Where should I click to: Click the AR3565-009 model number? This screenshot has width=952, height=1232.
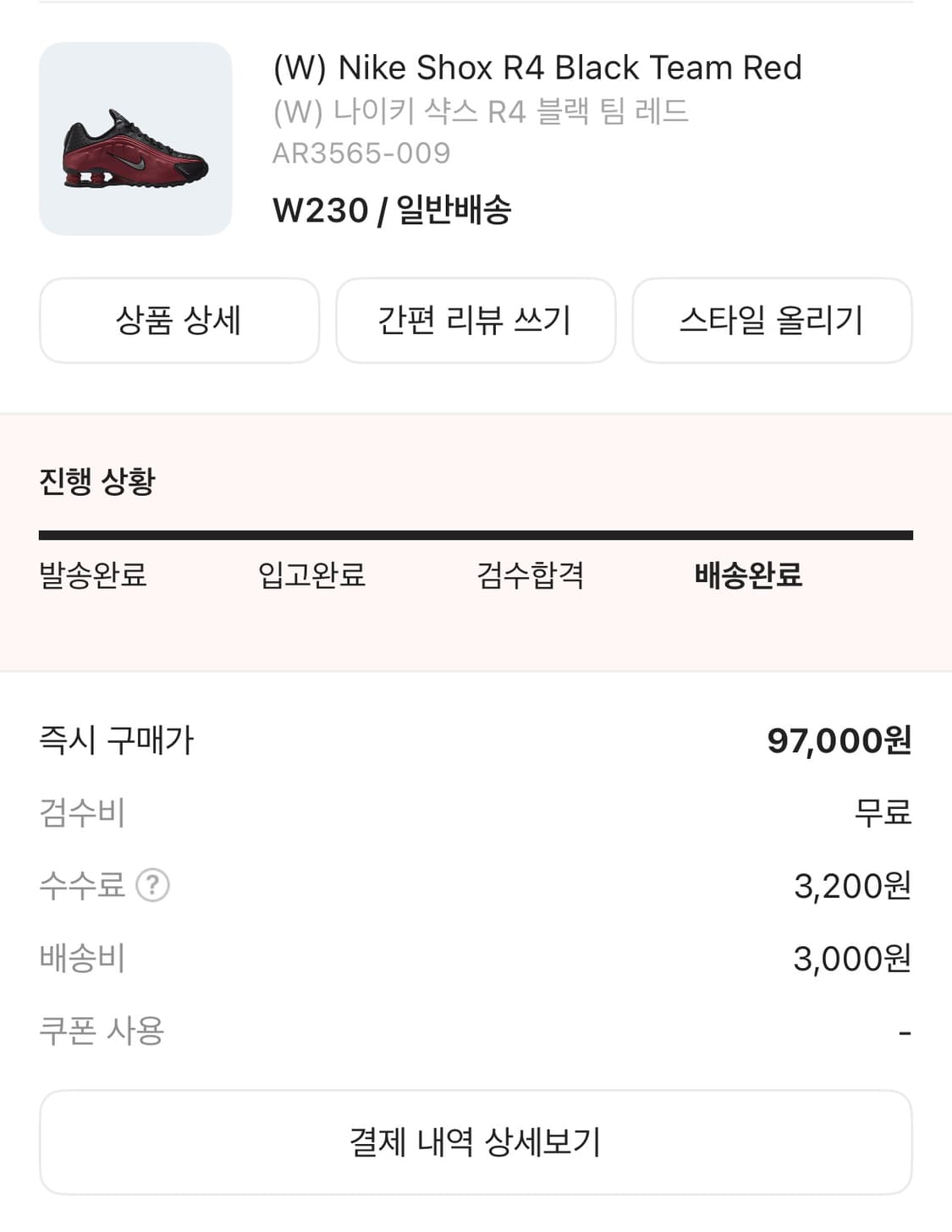362,152
